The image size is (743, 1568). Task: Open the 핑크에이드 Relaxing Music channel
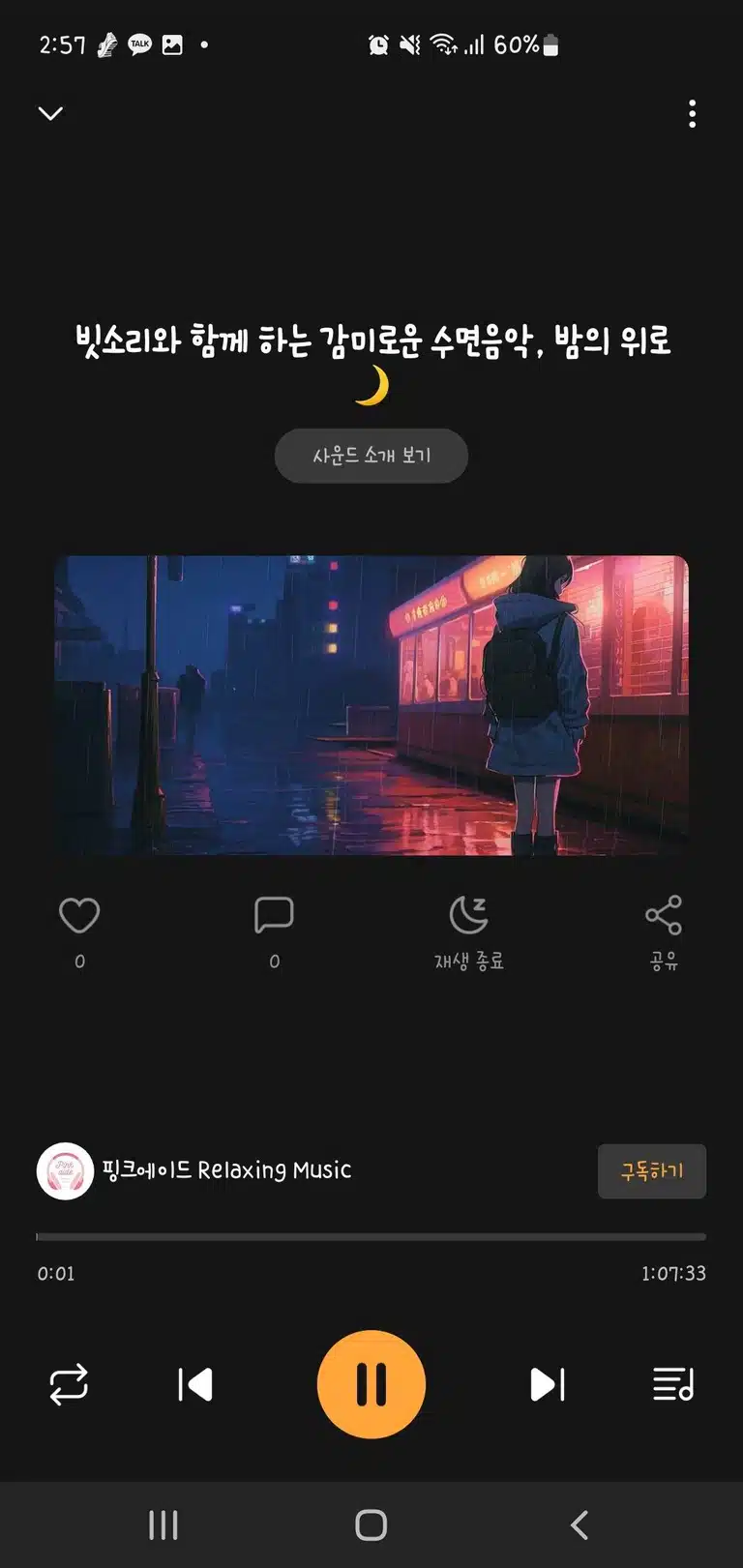point(194,1170)
